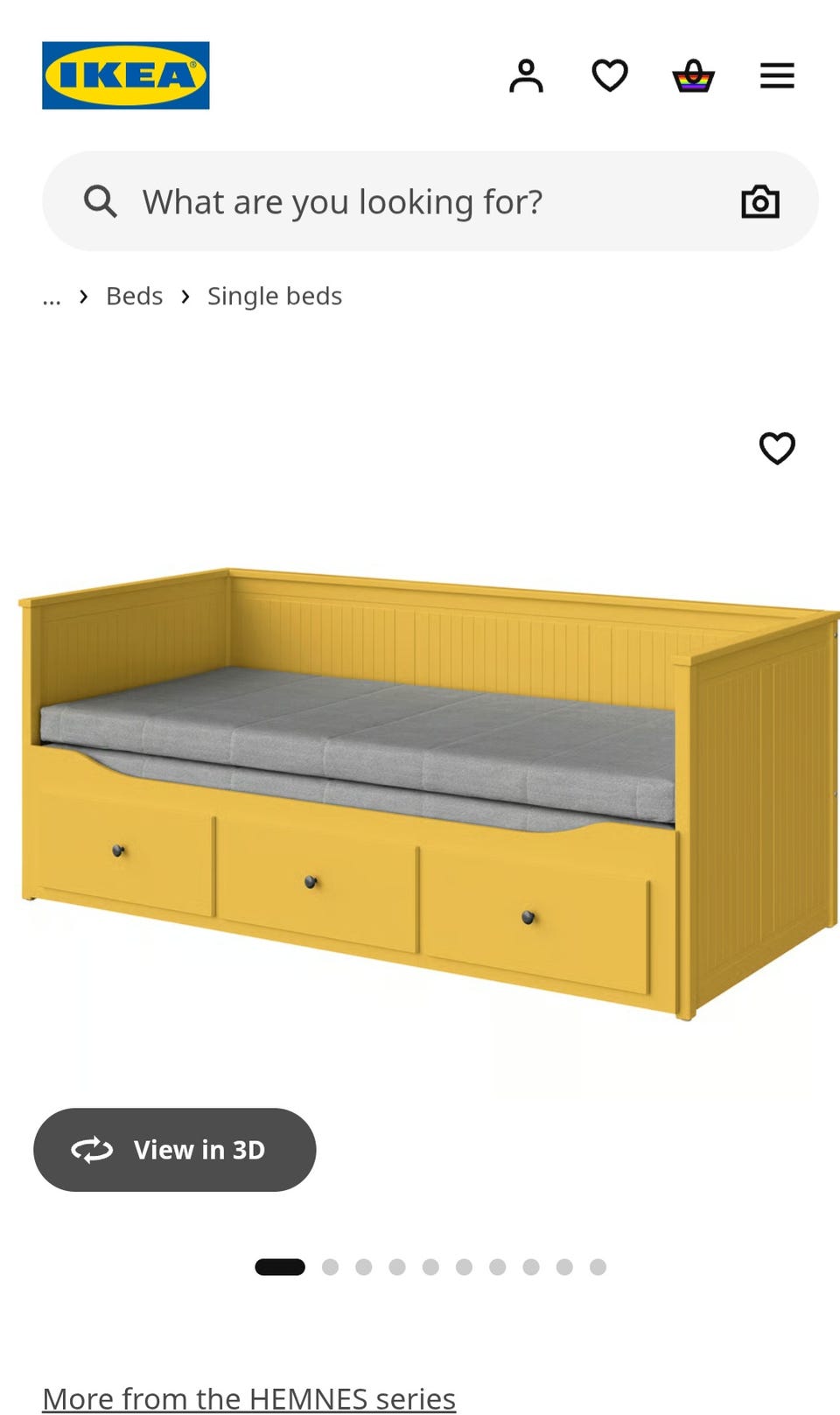840x1415 pixels.
Task: Open the shopping basket
Action: click(x=693, y=76)
